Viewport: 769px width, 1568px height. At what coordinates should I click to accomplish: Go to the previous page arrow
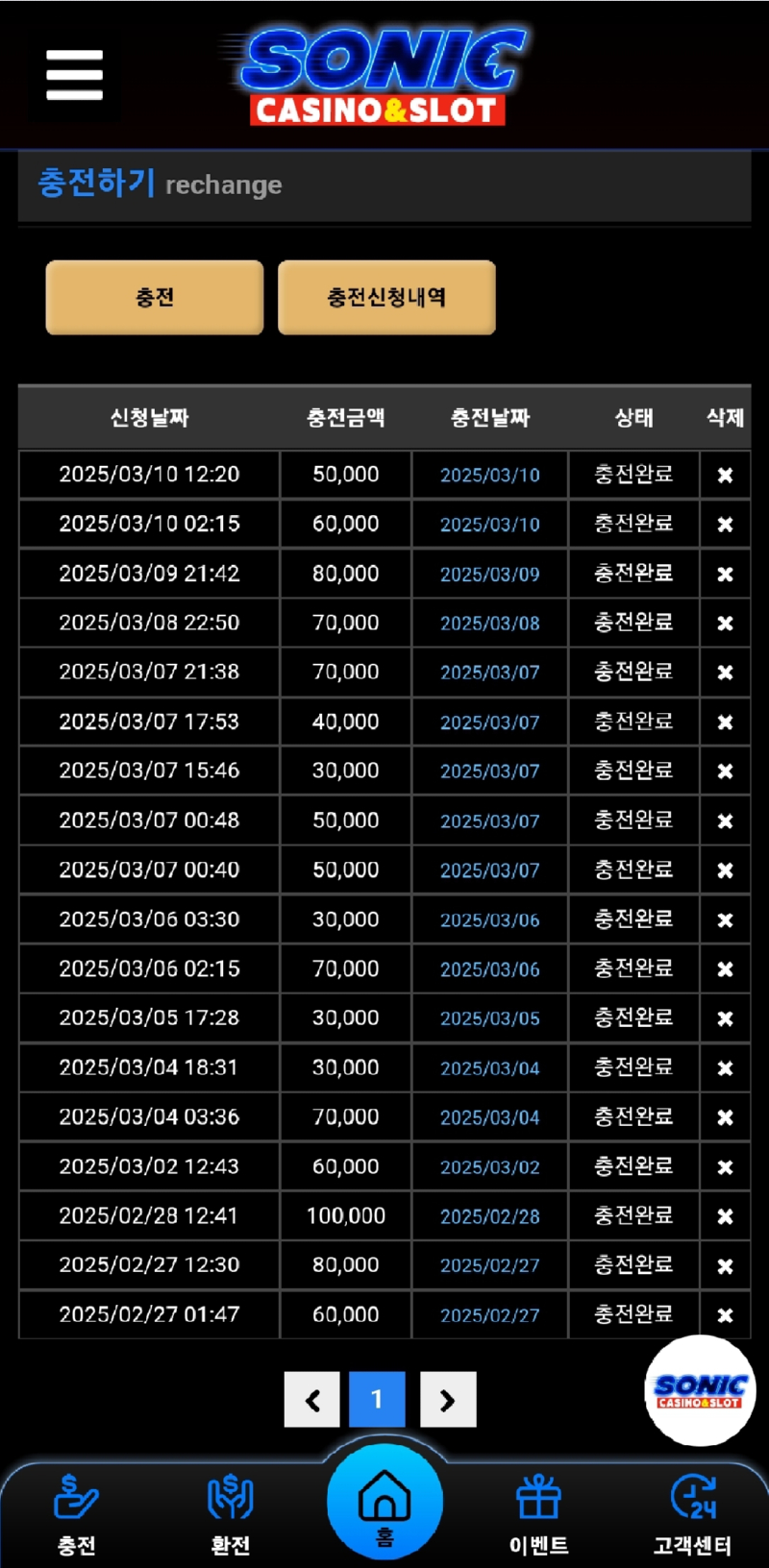click(312, 1400)
